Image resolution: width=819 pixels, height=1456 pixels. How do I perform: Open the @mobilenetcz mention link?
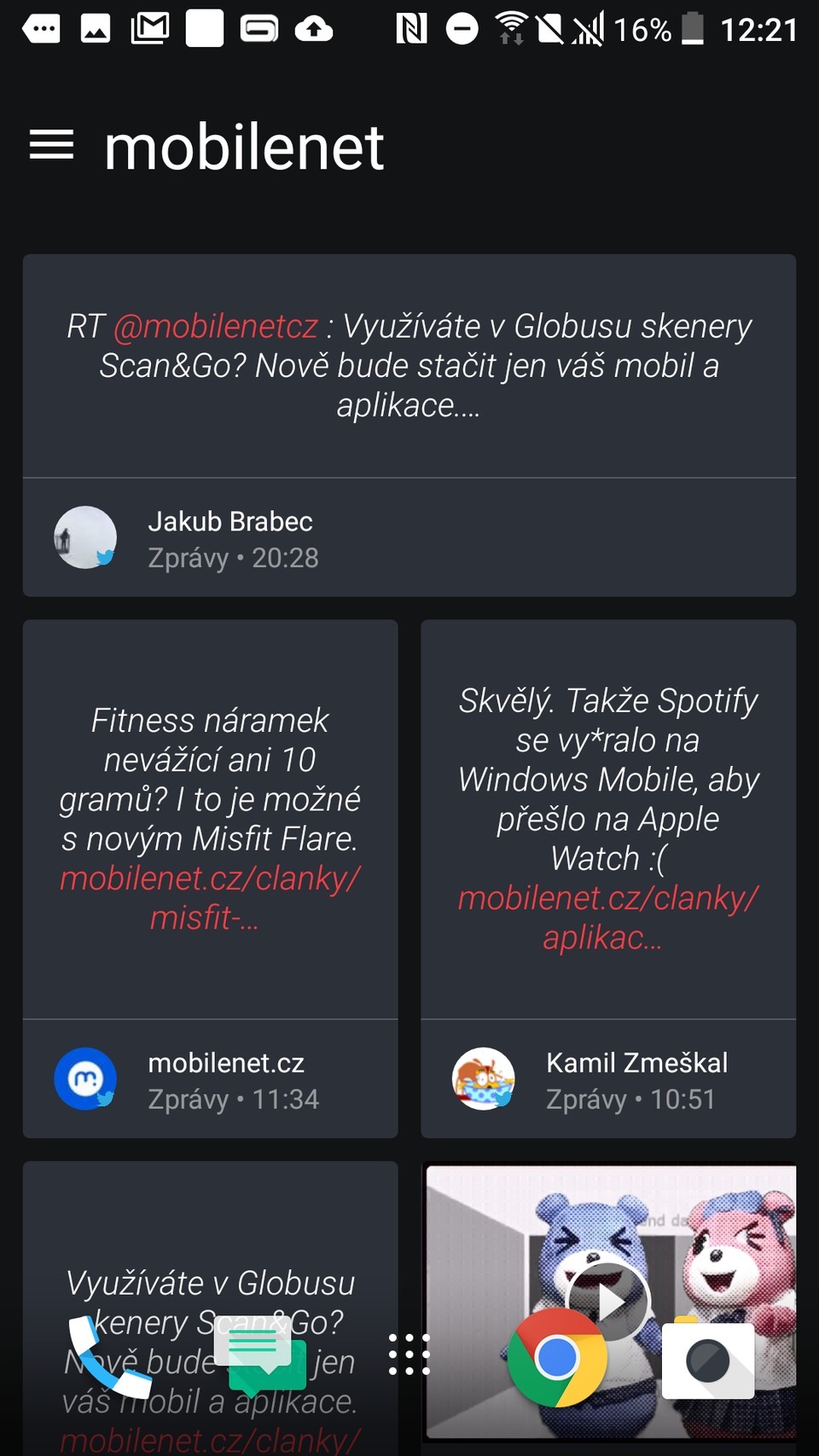click(x=215, y=327)
